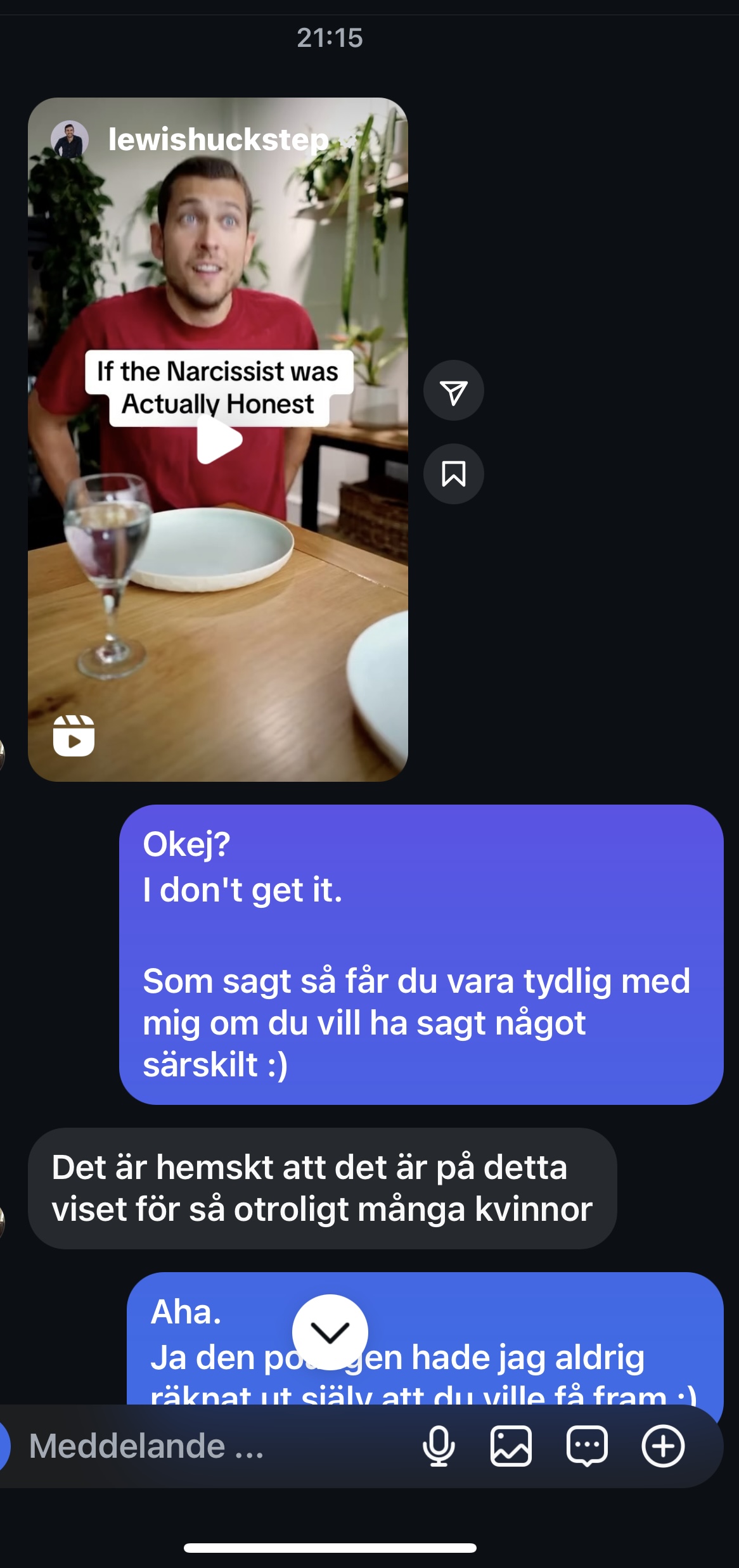The image size is (739, 1568).
Task: Play the shared lewishuckstep reel
Action: click(219, 440)
